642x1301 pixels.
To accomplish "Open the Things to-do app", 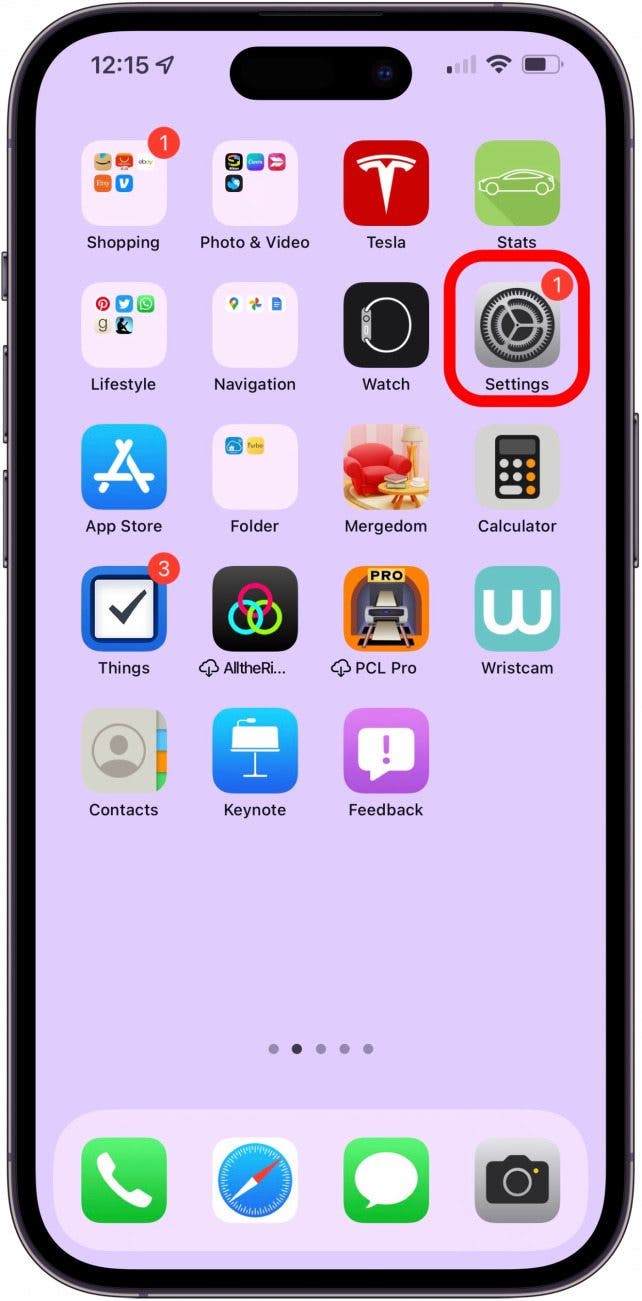I will (124, 609).
